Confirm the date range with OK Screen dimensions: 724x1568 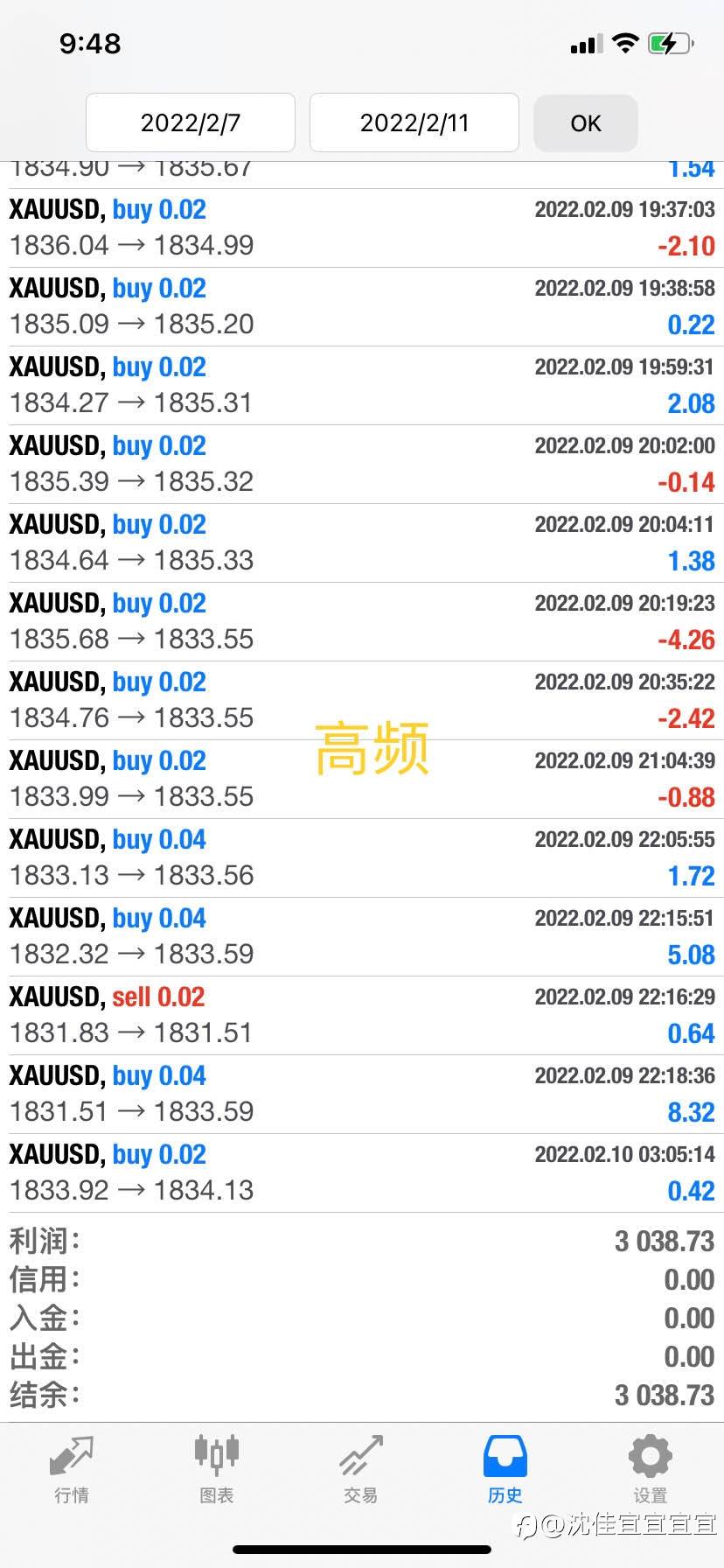[585, 122]
